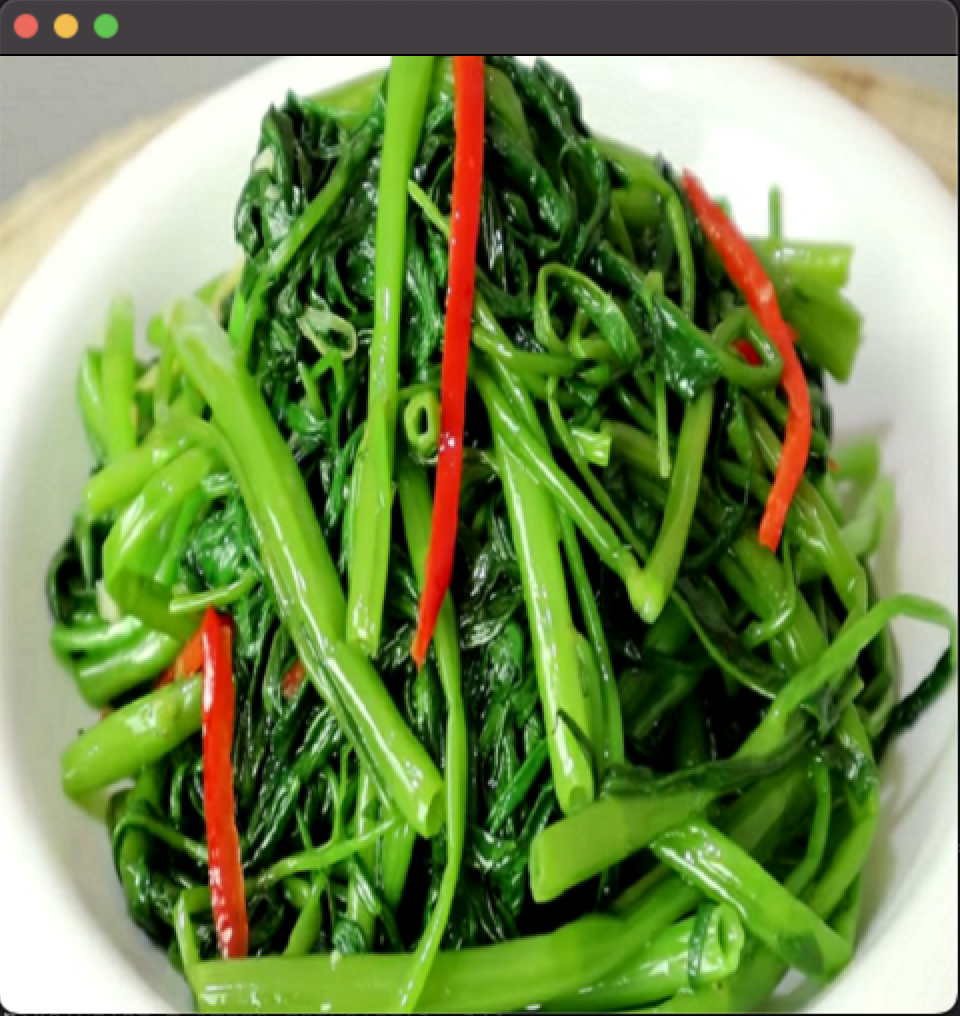Close the window with the red button
The image size is (960, 1016).
pyautogui.click(x=26, y=27)
